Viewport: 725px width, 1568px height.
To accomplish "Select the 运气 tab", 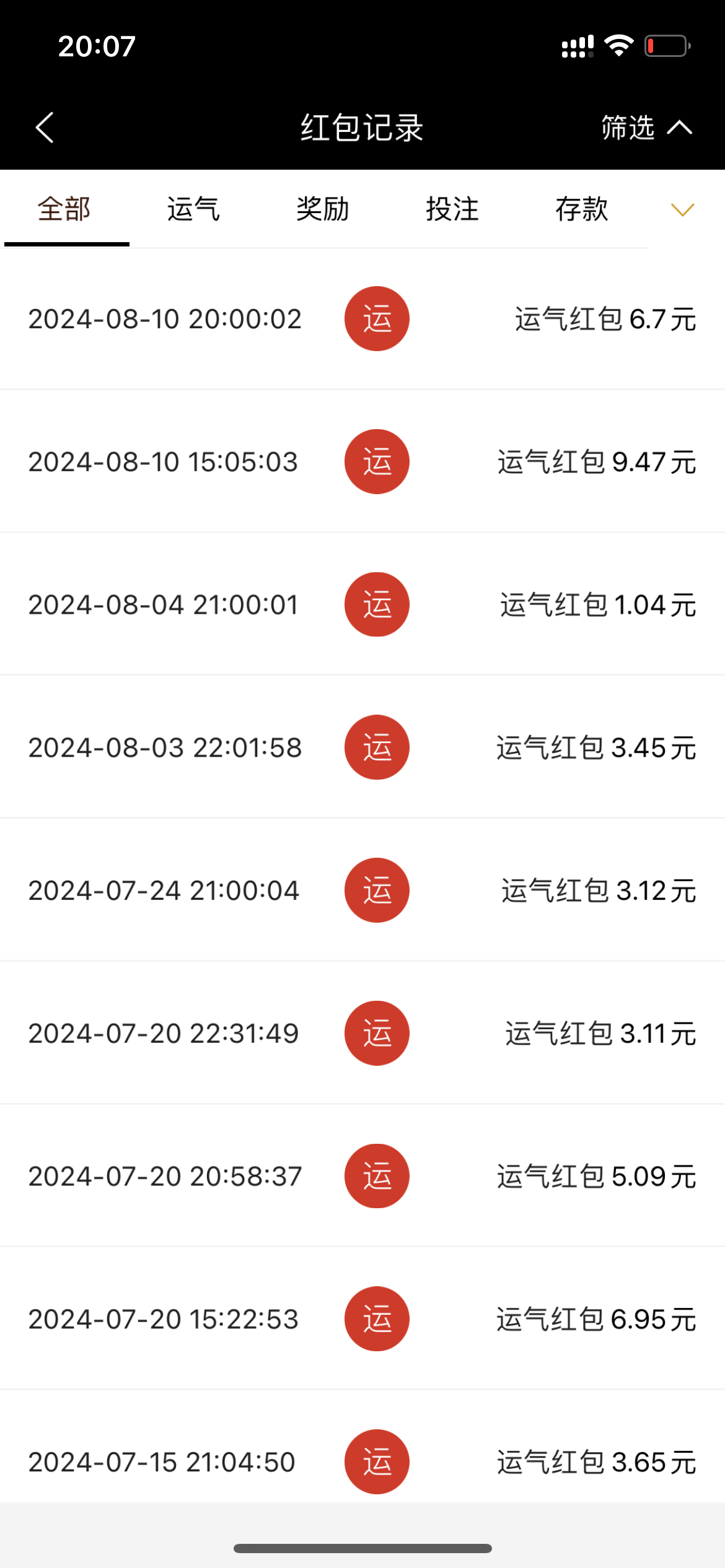I will 193,209.
